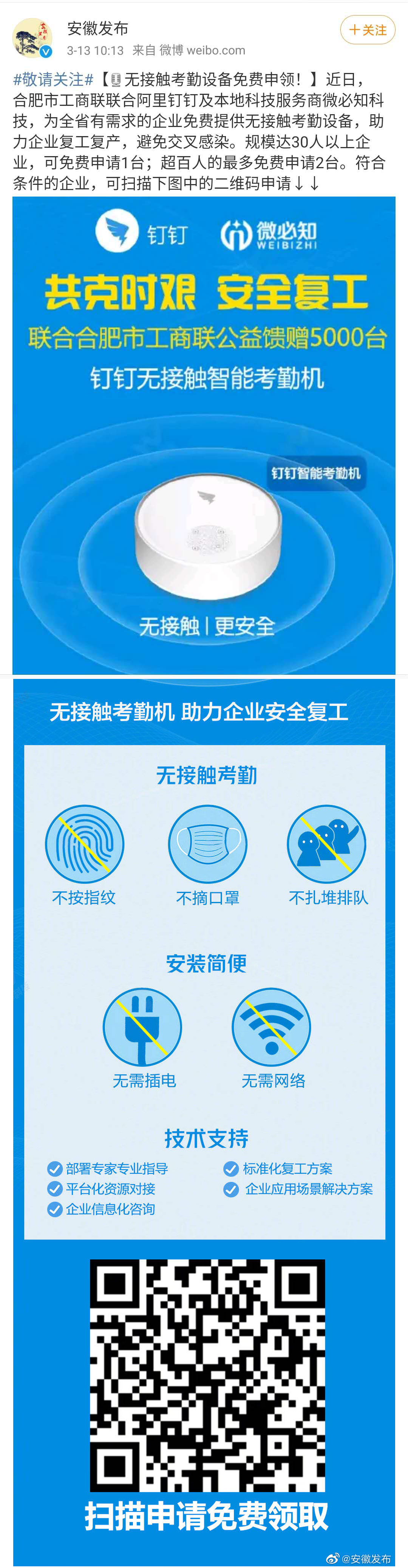Open the 共克时艰 安全复工 post image
Image resolution: width=408 pixels, height=1568 pixels.
tap(204, 435)
